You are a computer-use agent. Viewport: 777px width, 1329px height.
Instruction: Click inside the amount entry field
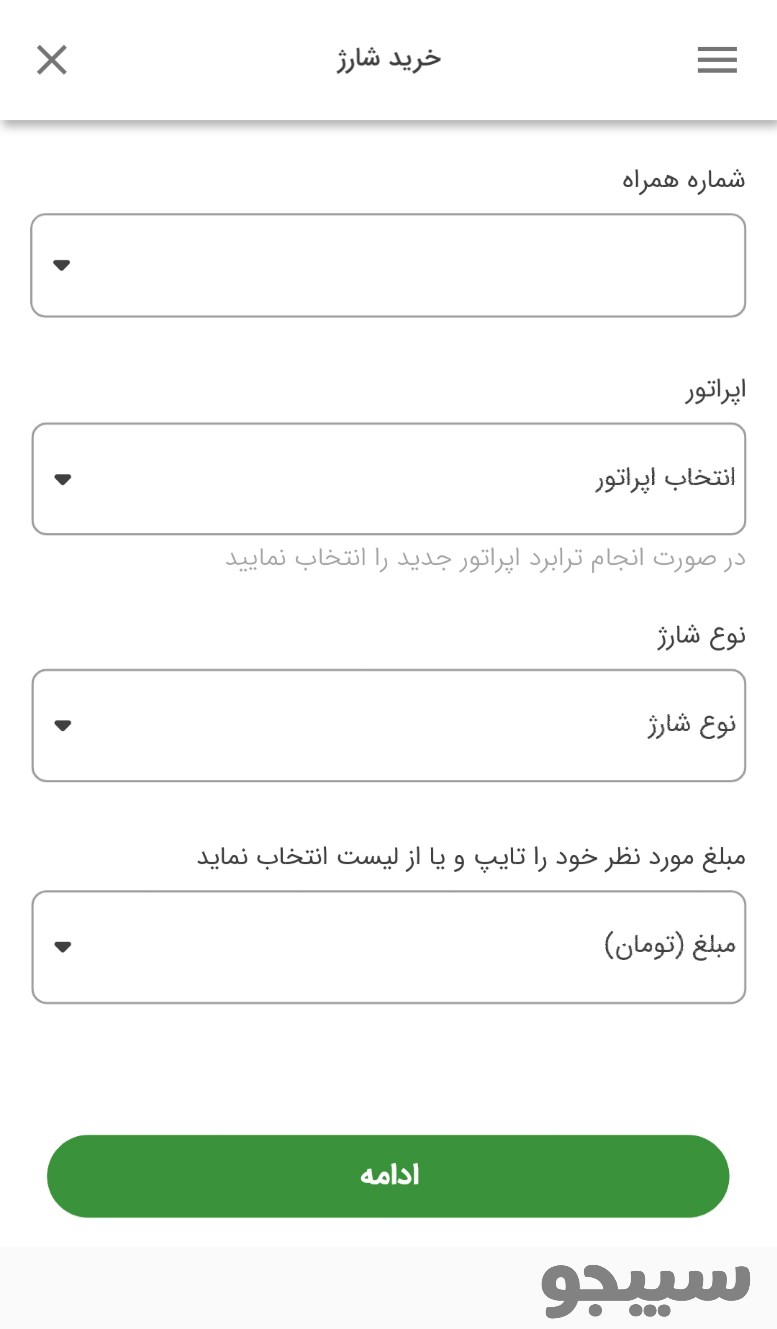[x=400, y=947]
